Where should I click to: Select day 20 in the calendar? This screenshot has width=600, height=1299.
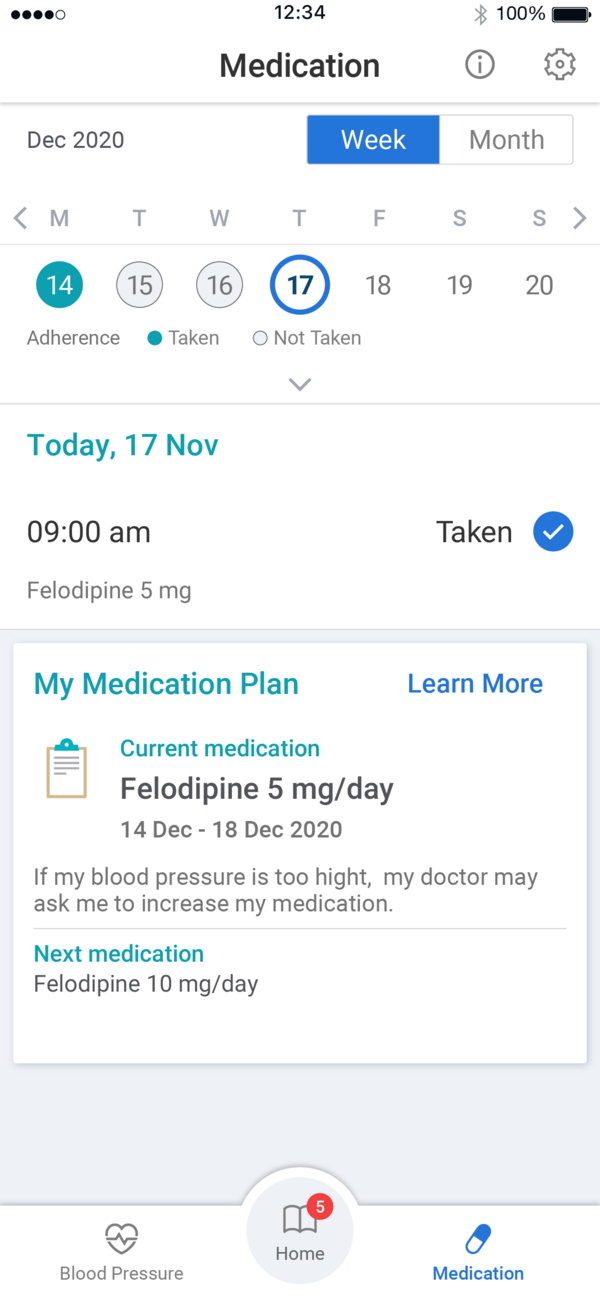(x=539, y=285)
